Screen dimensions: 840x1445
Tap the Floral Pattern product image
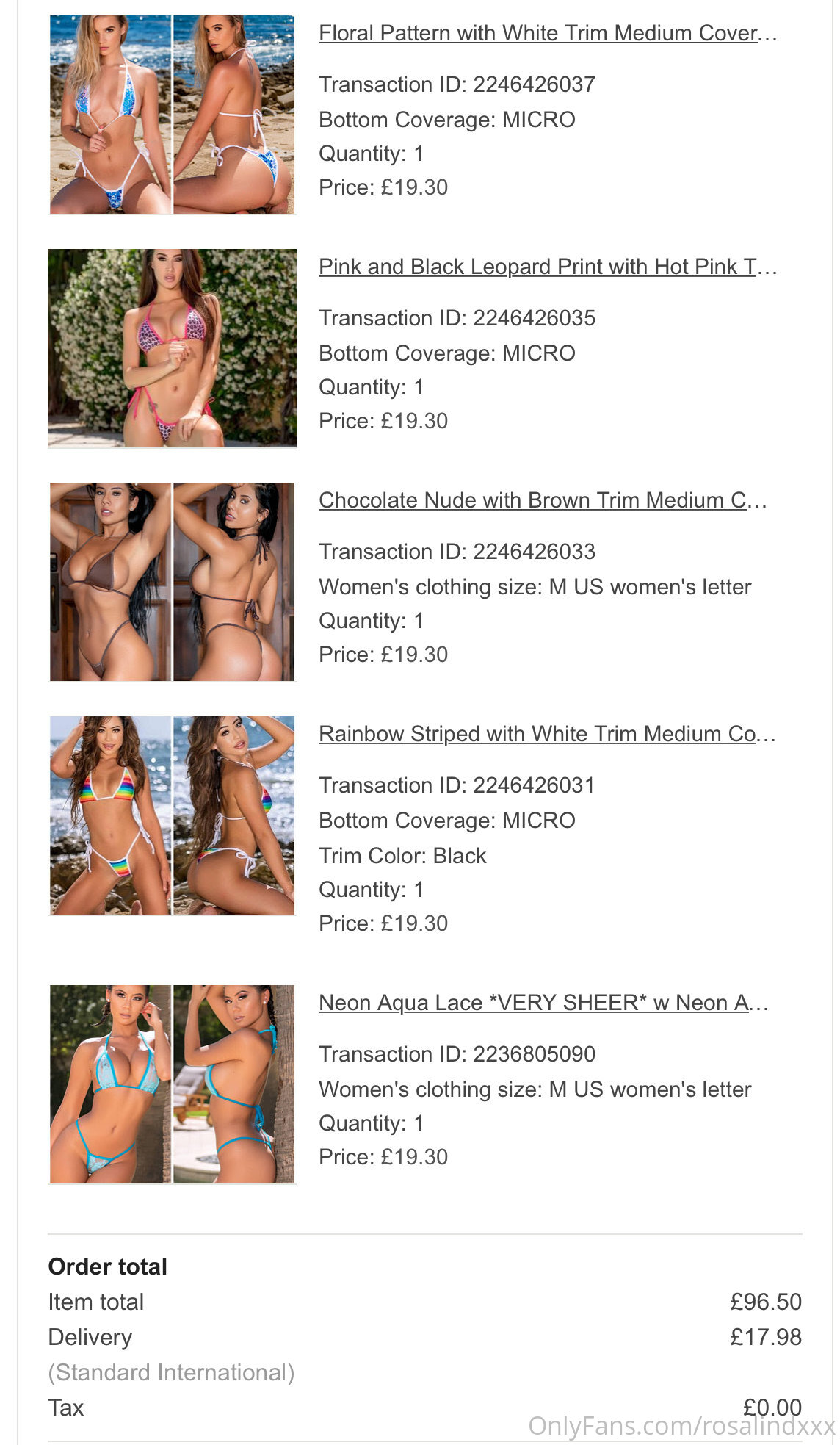(x=172, y=115)
